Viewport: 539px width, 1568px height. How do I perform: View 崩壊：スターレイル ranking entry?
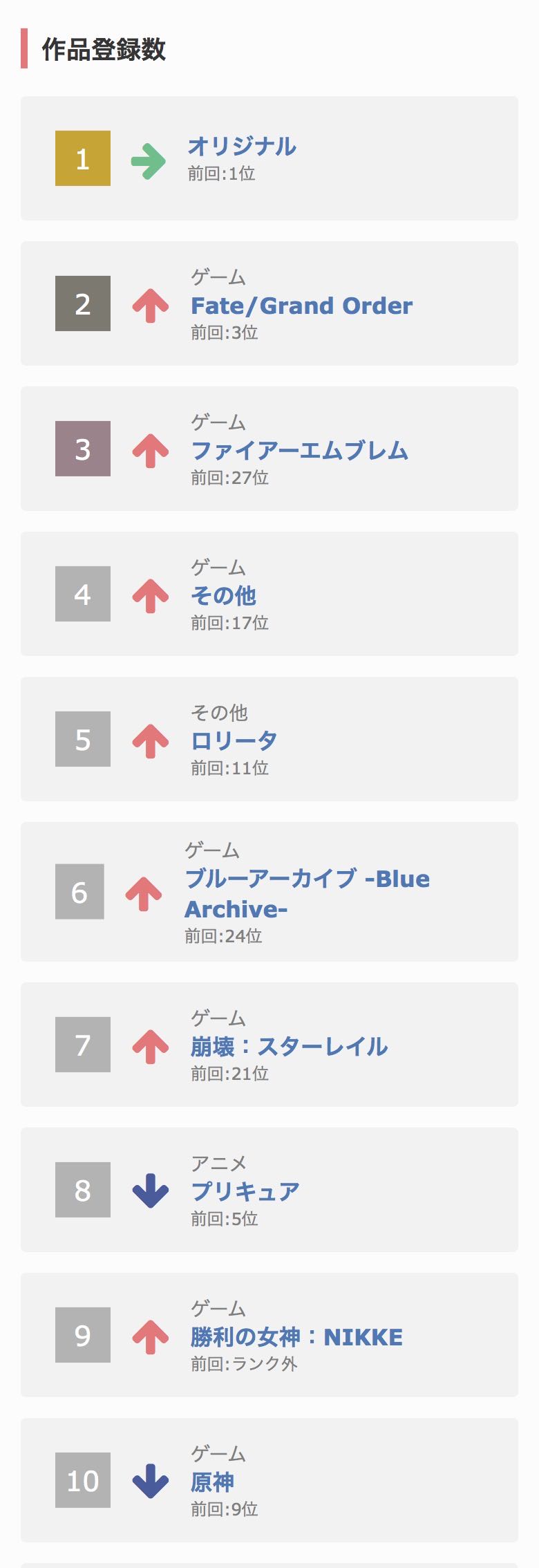(x=289, y=1047)
